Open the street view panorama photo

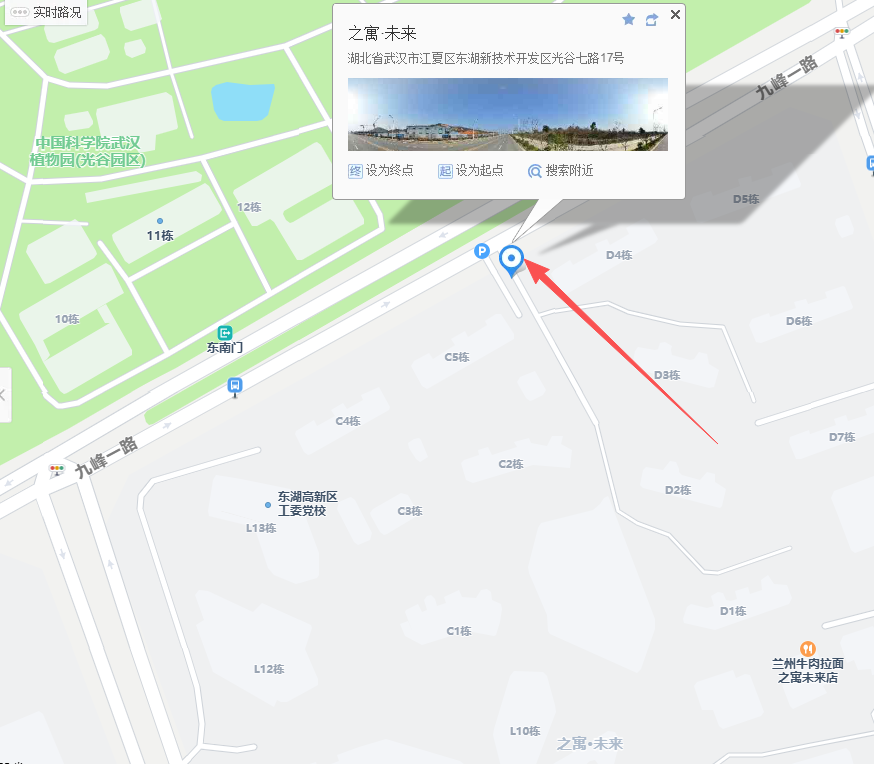[x=507, y=114]
